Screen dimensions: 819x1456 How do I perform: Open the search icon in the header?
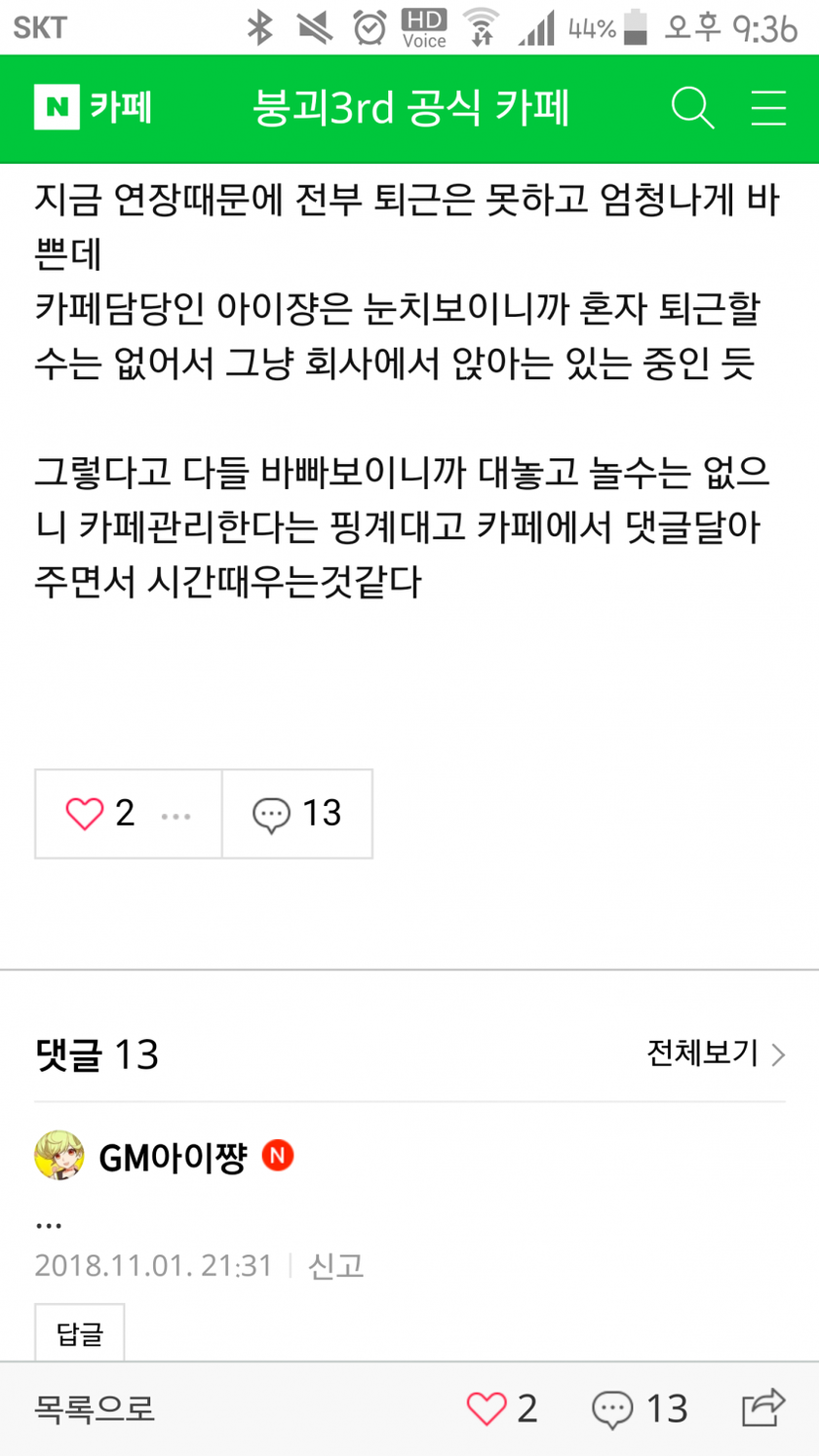pyautogui.click(x=692, y=108)
